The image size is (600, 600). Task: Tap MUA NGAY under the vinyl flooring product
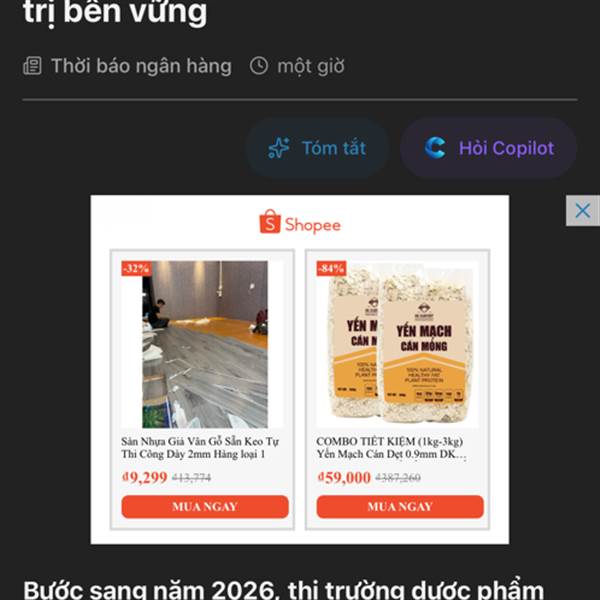point(205,507)
